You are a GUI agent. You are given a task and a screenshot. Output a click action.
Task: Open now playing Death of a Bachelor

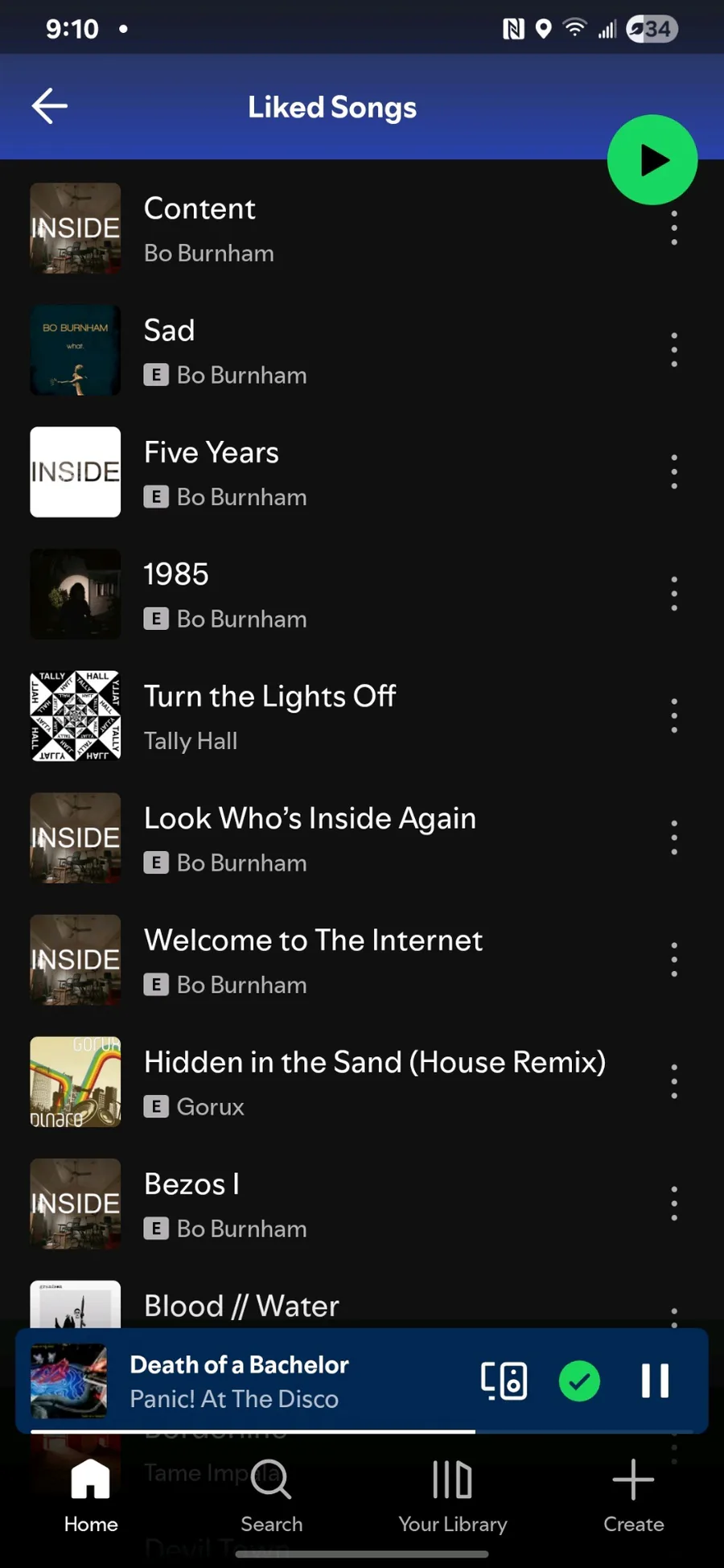pos(241,1381)
